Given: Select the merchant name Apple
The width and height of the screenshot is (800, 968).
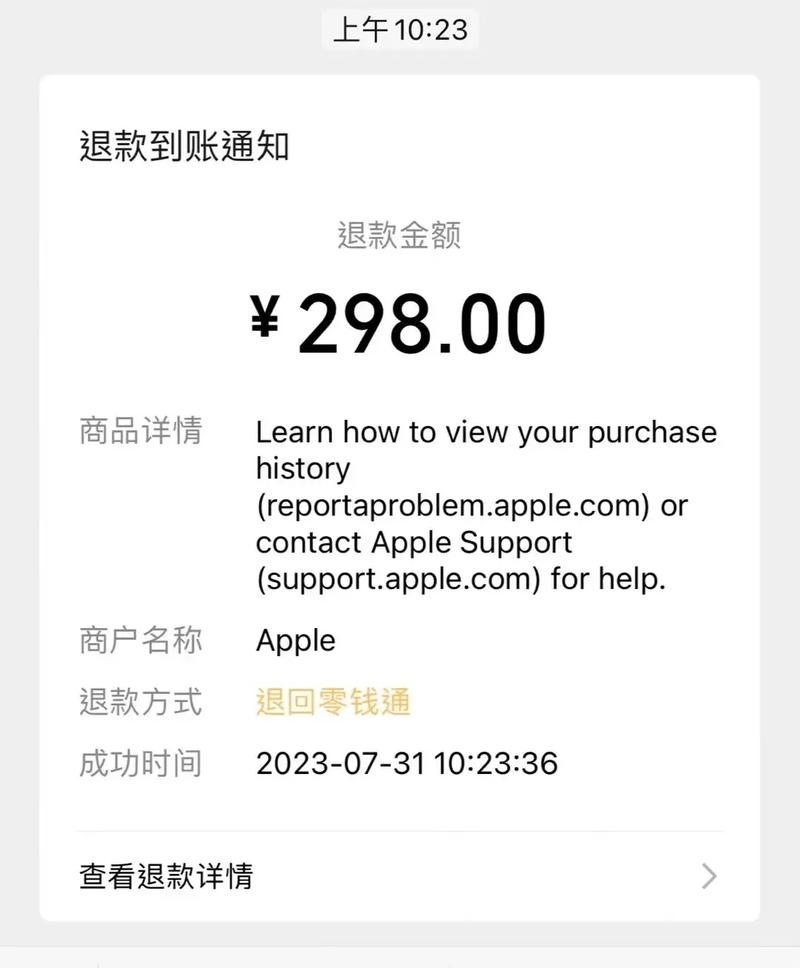Looking at the screenshot, I should pyautogui.click(x=295, y=641).
